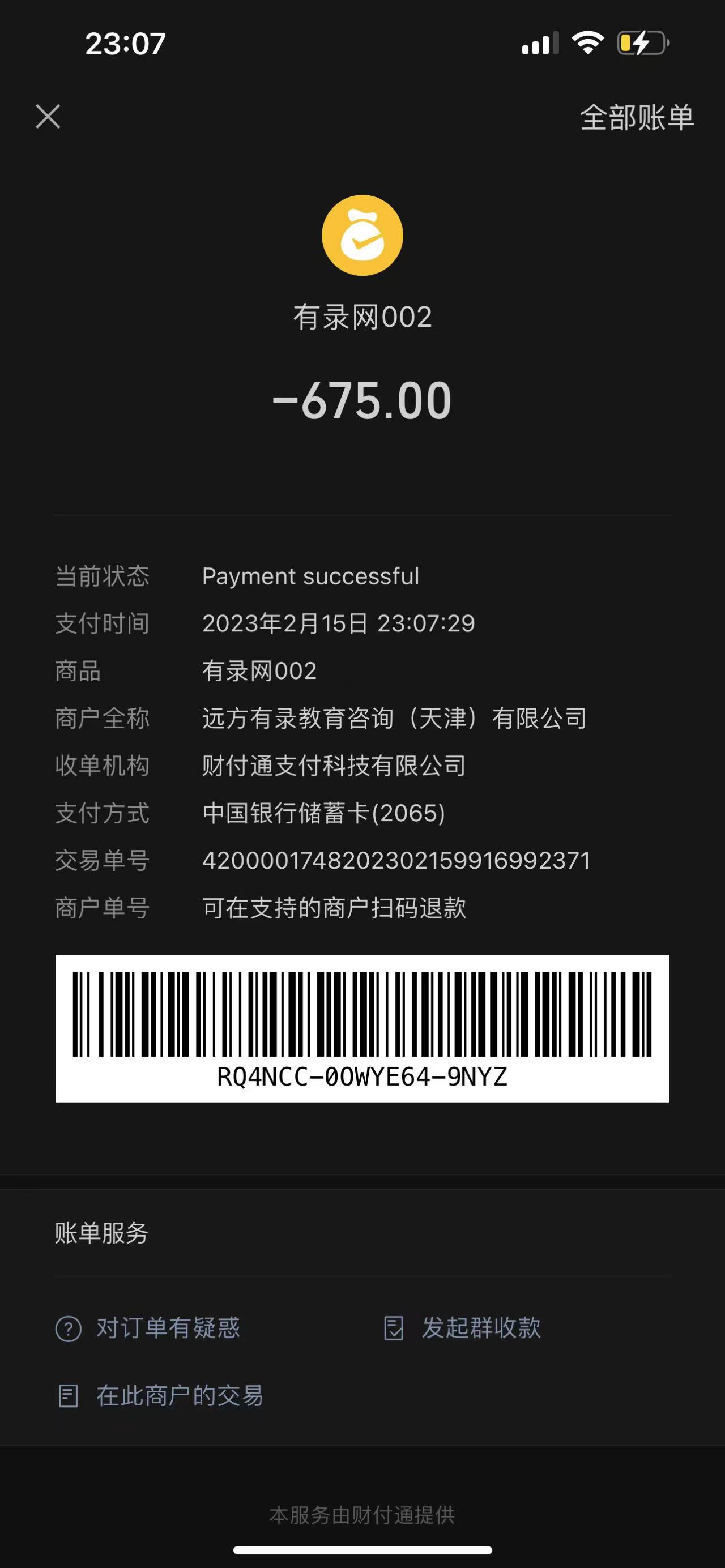Open 对订单有疑惑 order help
Image resolution: width=725 pixels, height=1568 pixels.
click(148, 1327)
